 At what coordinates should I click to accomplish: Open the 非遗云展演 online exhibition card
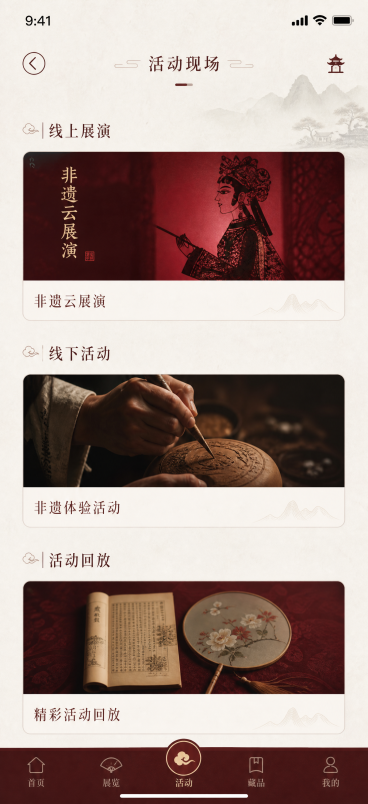pyautogui.click(x=183, y=236)
